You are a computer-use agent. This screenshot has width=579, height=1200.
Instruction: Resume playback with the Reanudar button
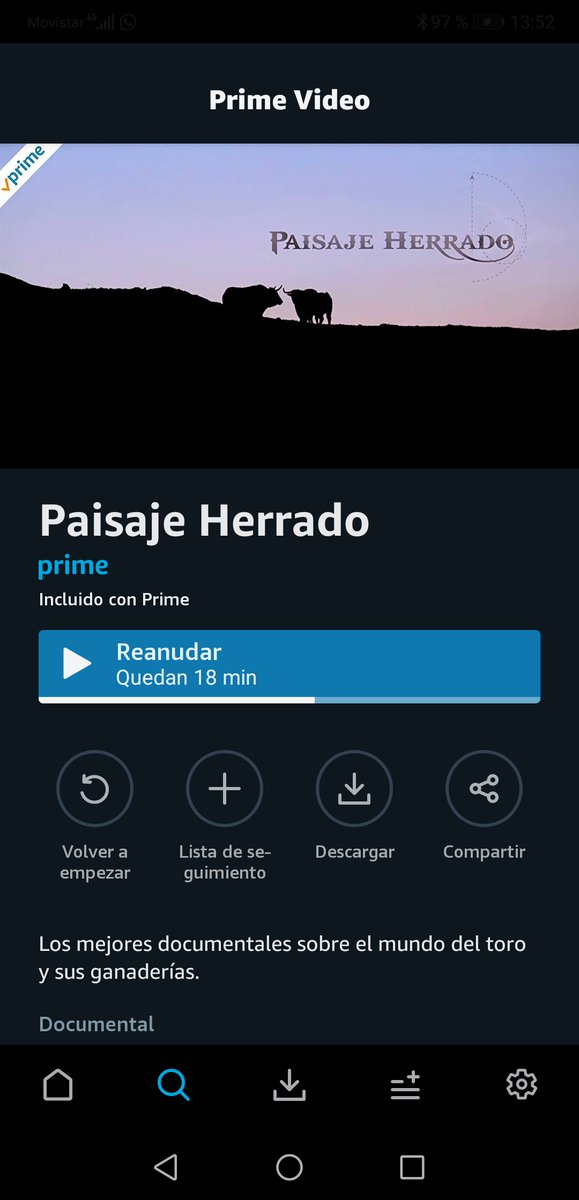click(x=289, y=666)
